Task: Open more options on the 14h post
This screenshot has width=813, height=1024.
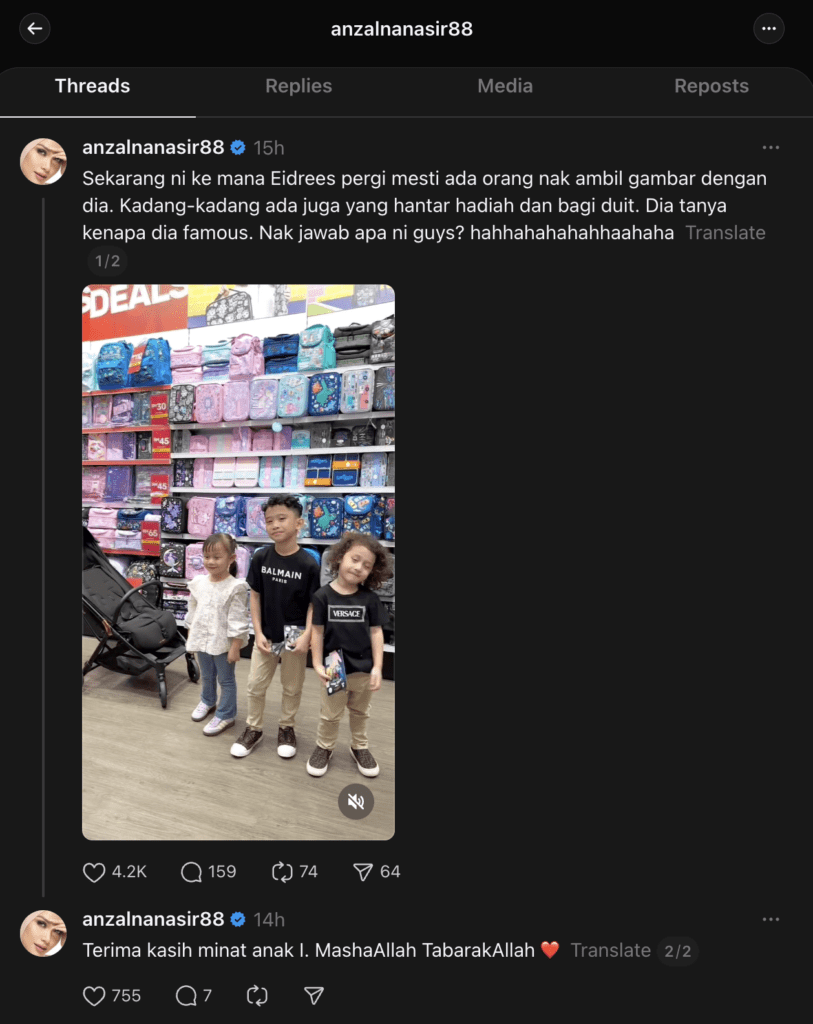Action: (x=770, y=920)
